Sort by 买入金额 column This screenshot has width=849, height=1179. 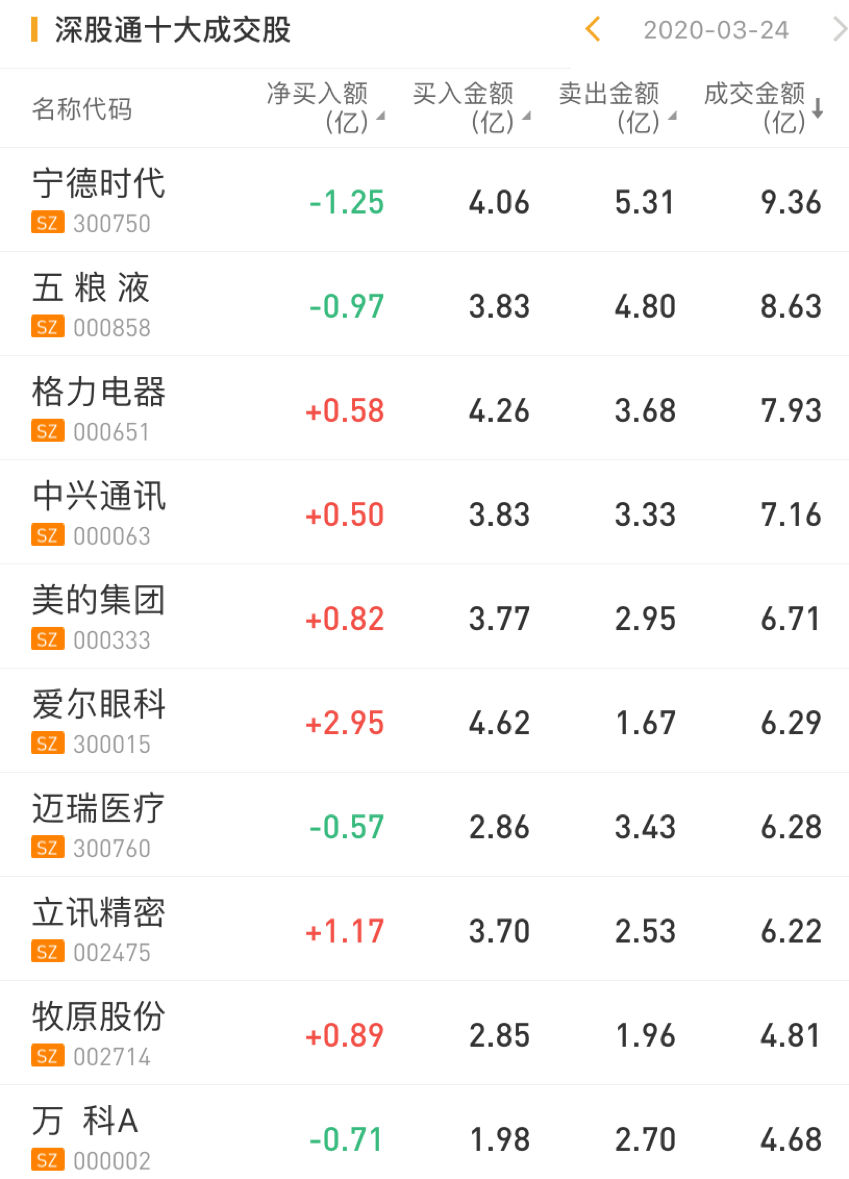[x=470, y=108]
